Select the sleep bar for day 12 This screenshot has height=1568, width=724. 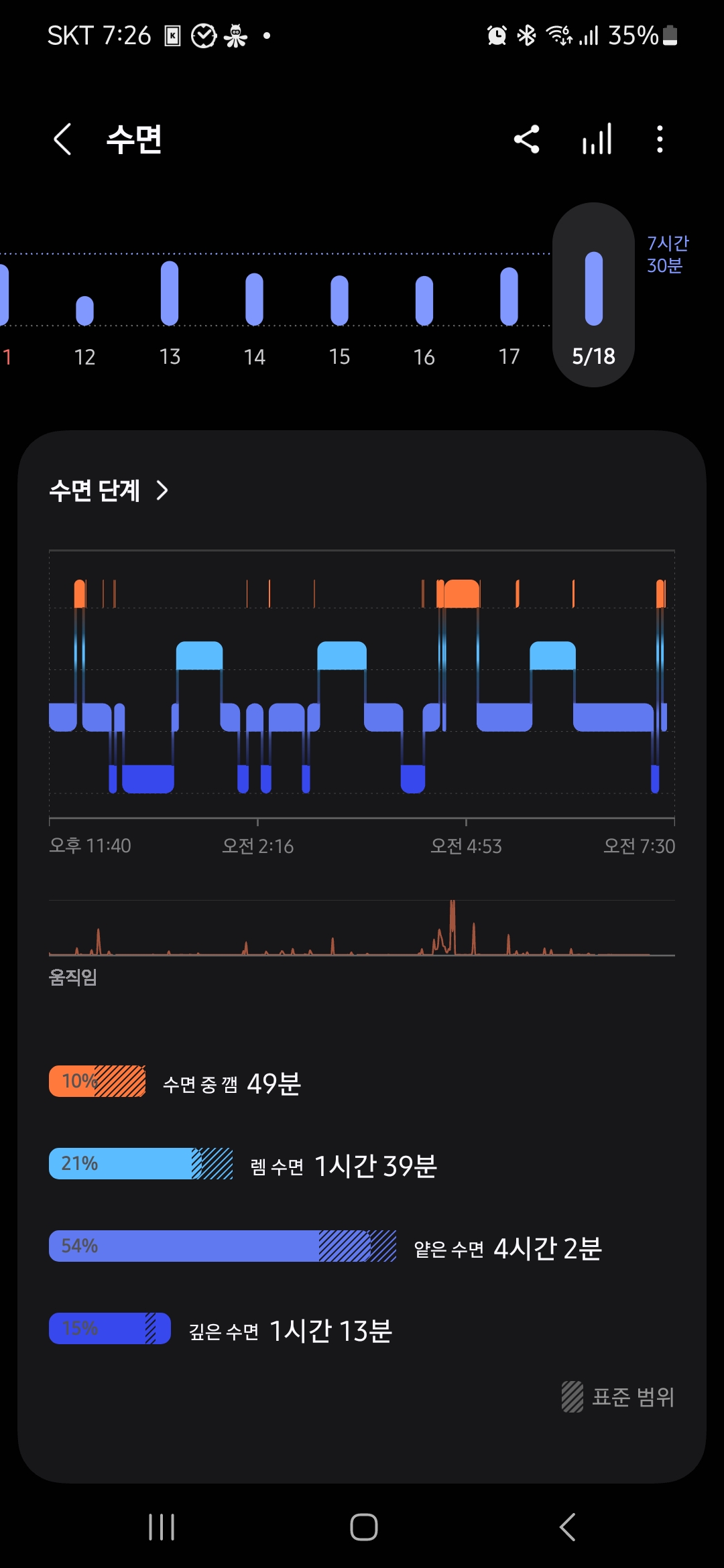click(x=84, y=311)
